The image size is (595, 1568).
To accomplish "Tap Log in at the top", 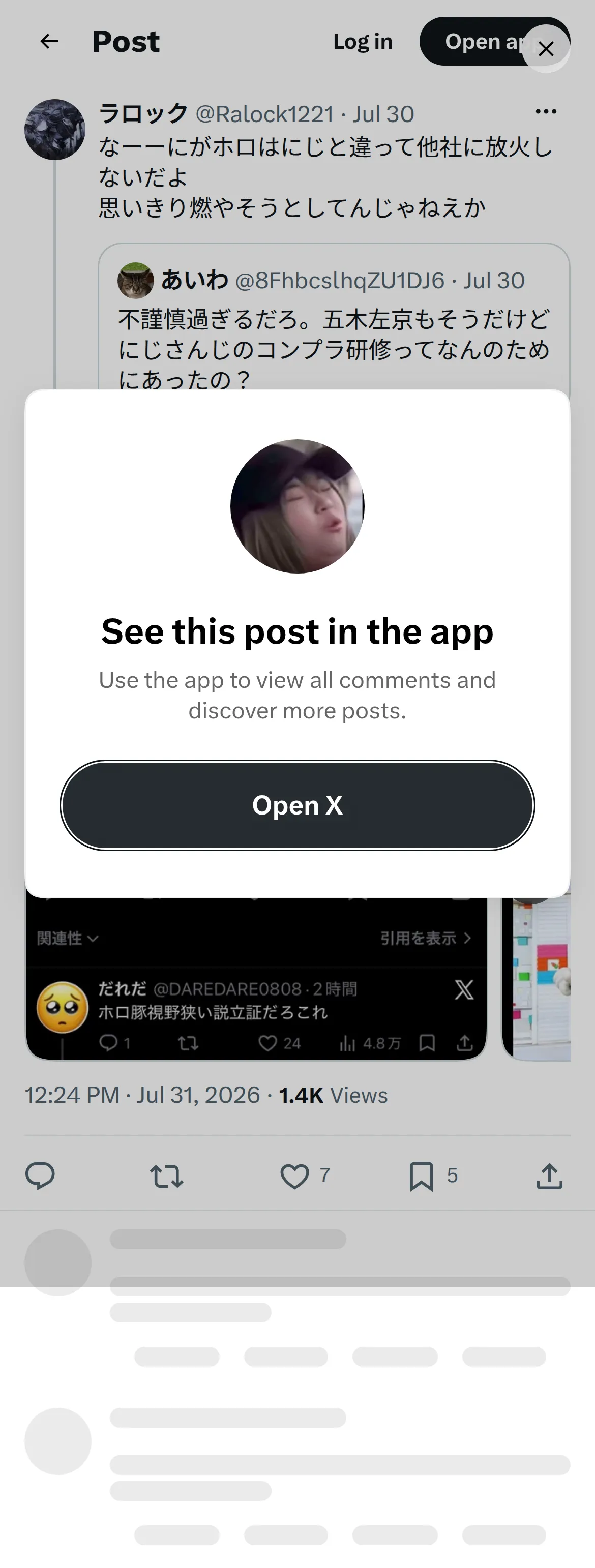I will [363, 41].
